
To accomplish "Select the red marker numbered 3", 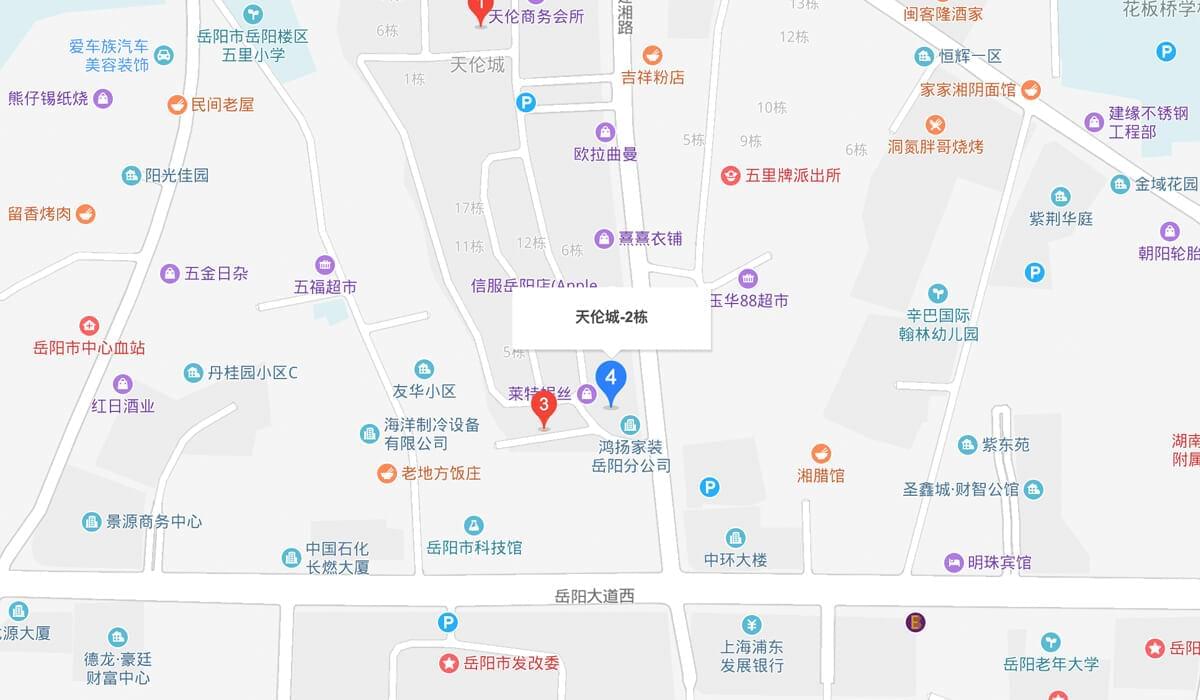I will 543,407.
